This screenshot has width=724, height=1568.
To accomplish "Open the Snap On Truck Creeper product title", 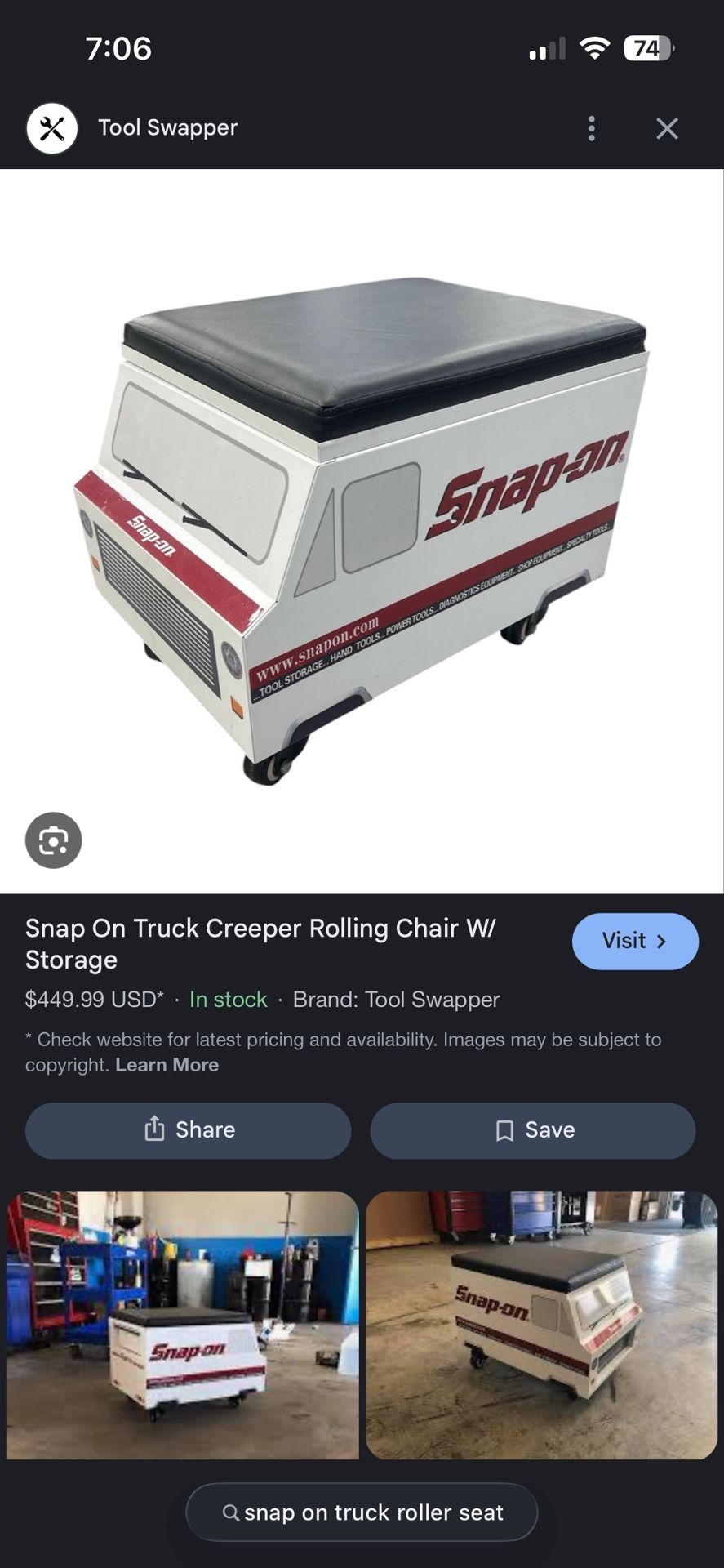I will (x=260, y=944).
